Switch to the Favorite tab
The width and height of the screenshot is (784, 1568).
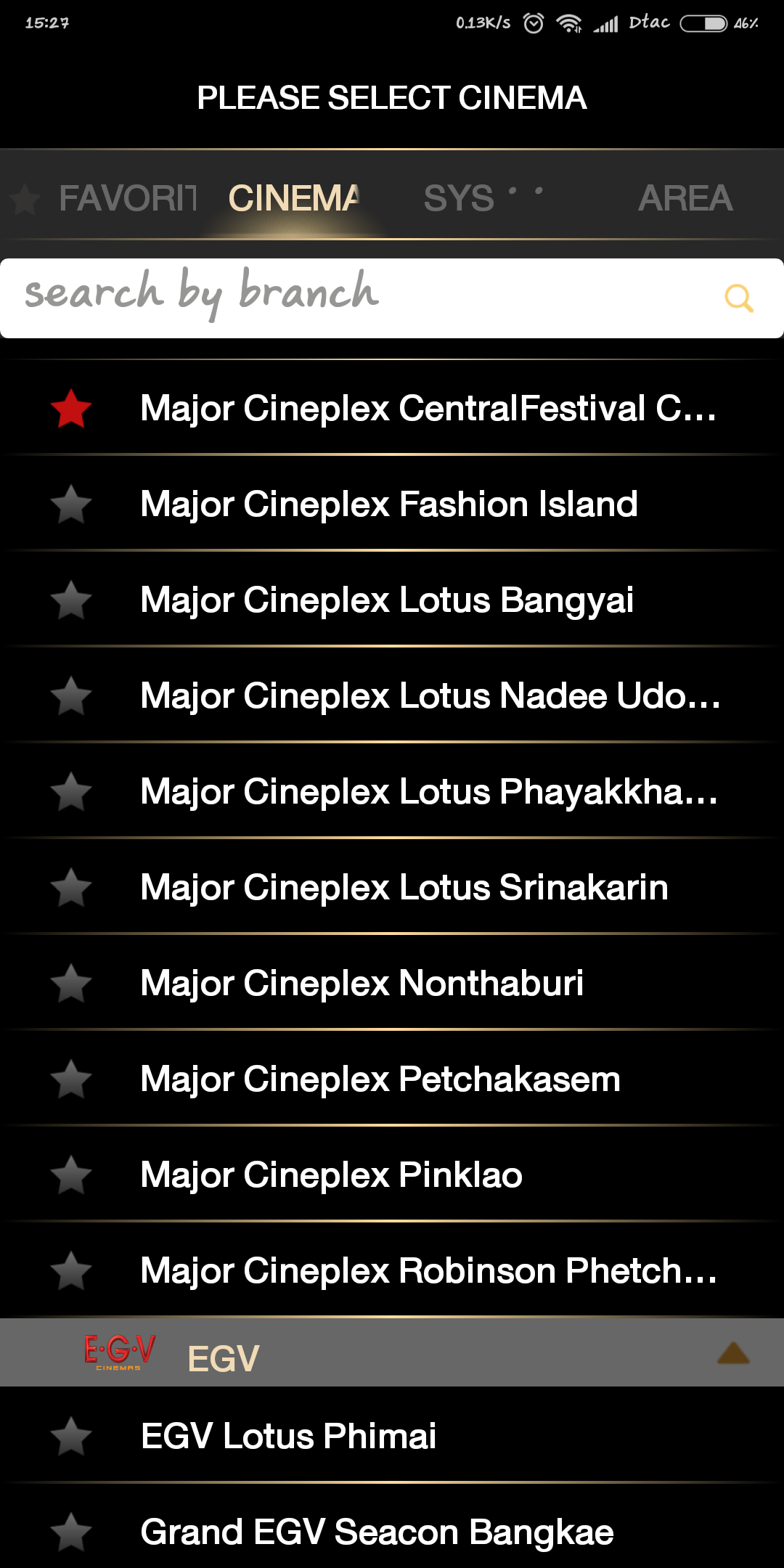tap(109, 197)
